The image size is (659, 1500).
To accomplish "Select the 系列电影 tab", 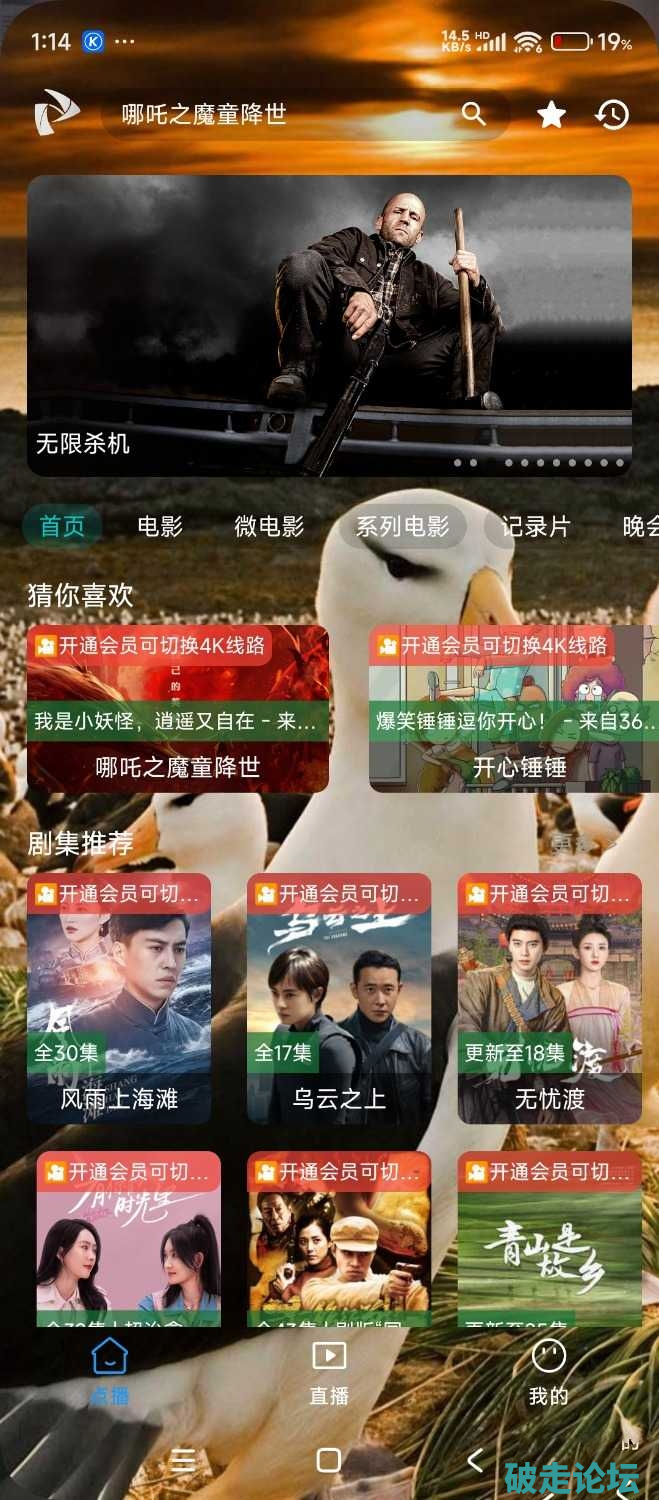I will pyautogui.click(x=403, y=526).
